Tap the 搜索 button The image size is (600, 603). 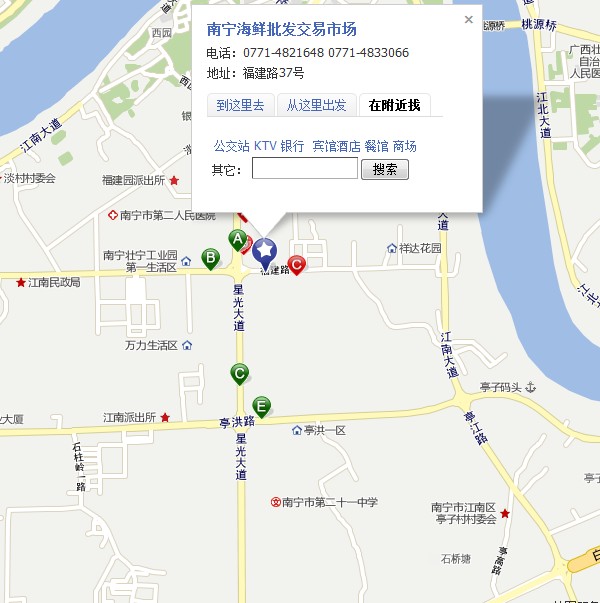pyautogui.click(x=384, y=170)
